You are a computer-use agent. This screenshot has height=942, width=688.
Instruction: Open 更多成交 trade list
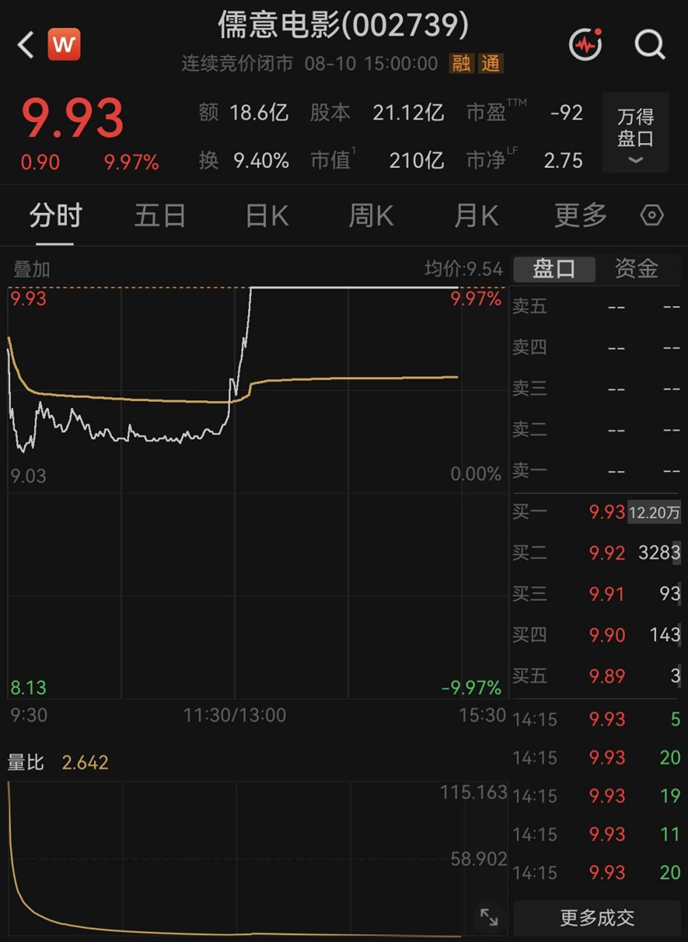pos(597,917)
